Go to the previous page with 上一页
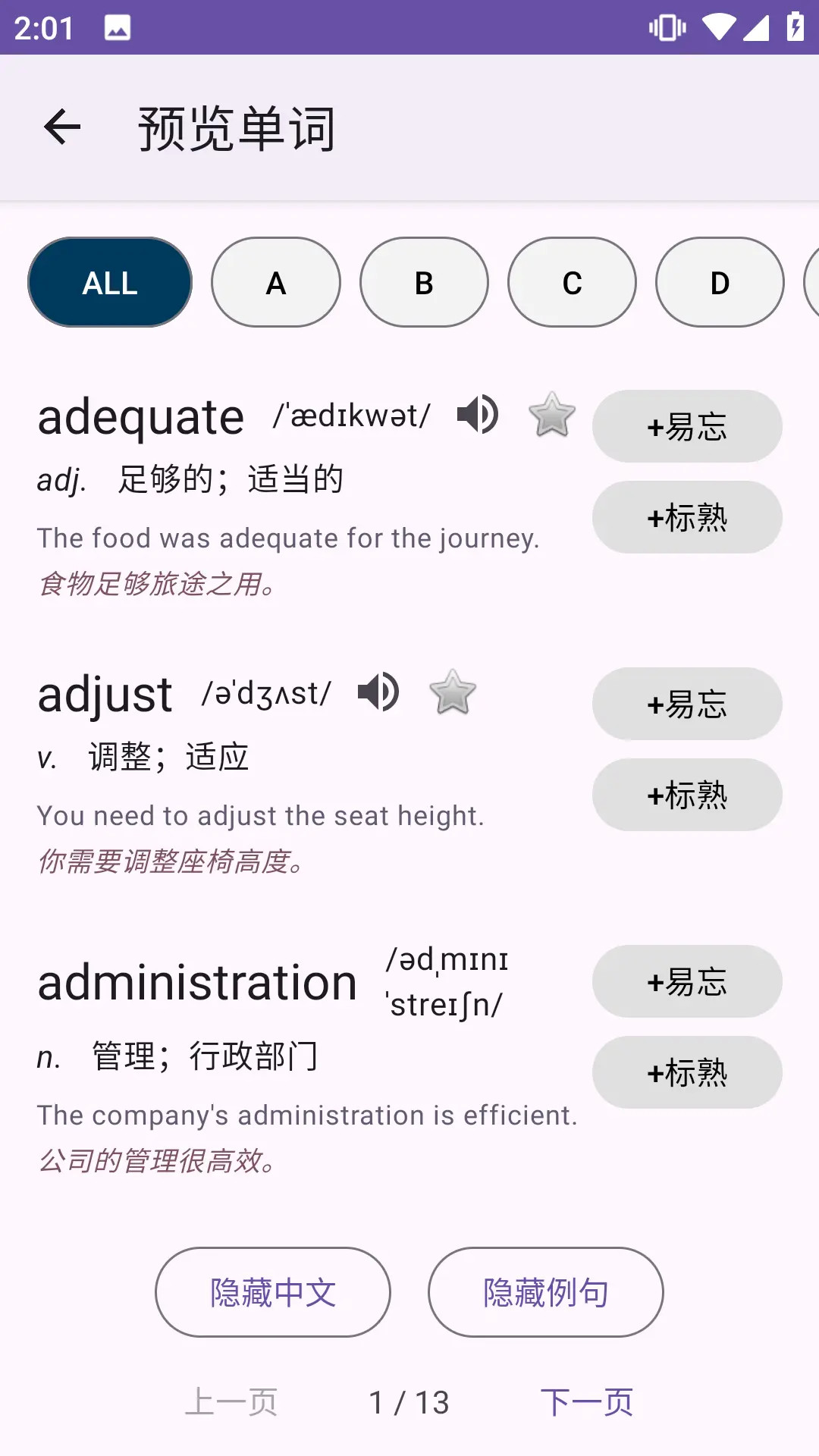This screenshot has height=1456, width=819. (x=232, y=1401)
